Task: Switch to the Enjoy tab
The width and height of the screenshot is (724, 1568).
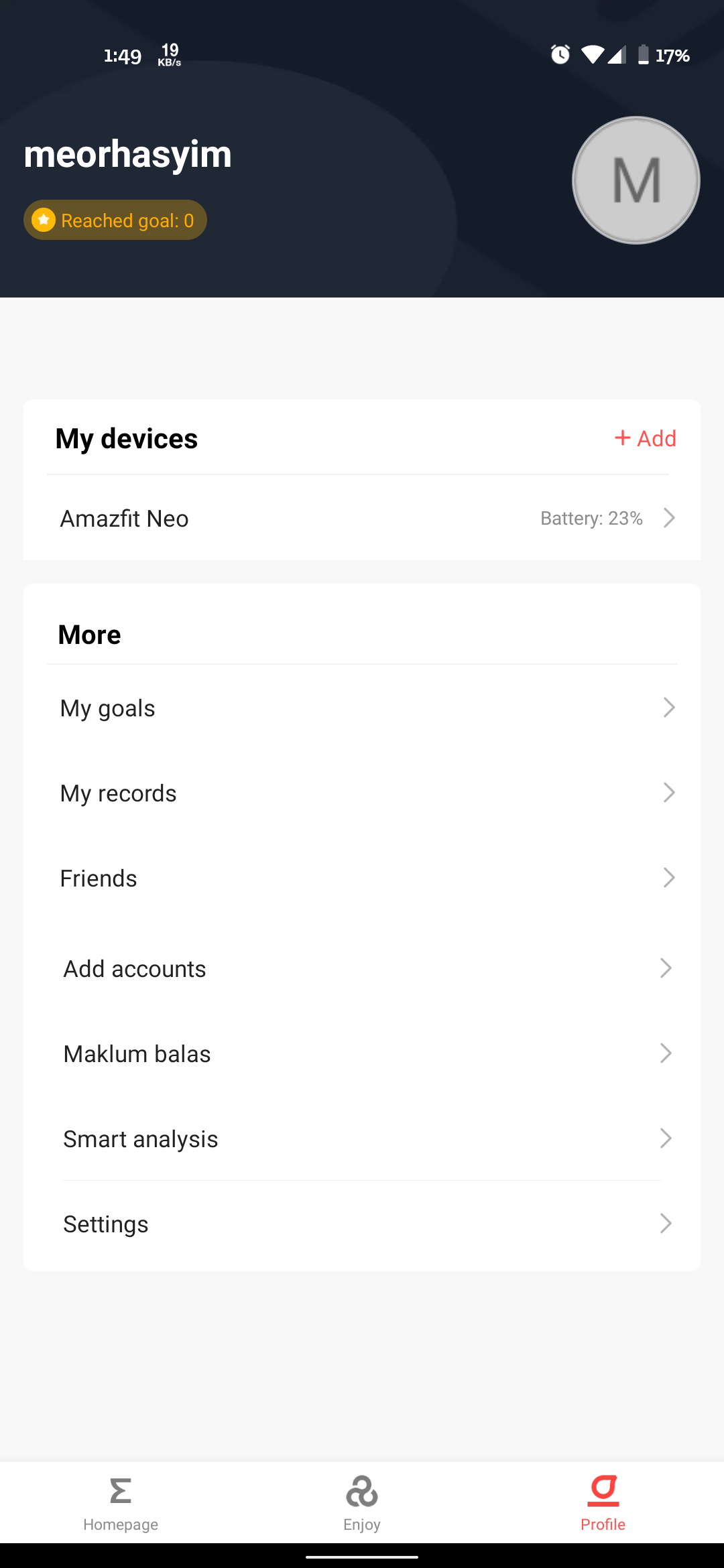Action: pos(362,1503)
